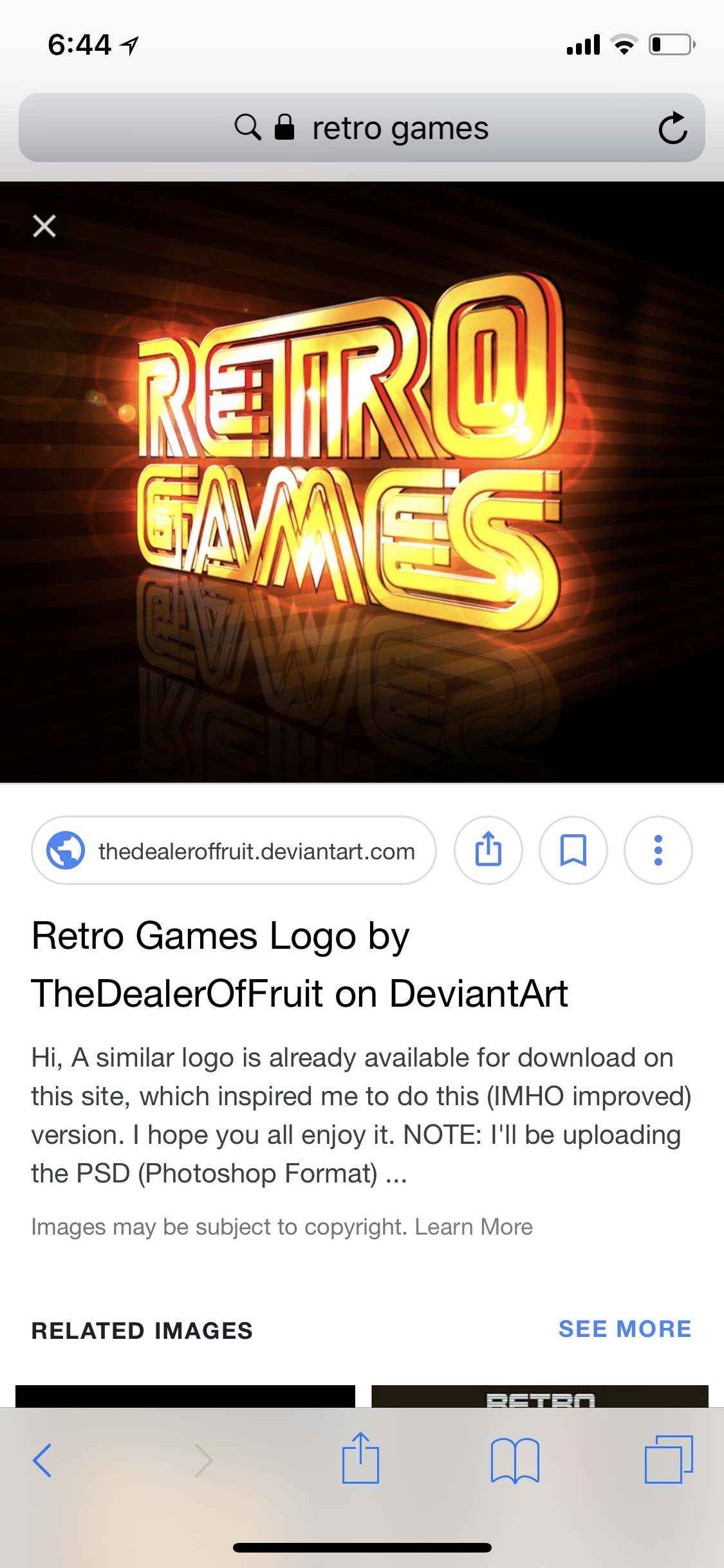
Task: Open the Retro Games logo image
Action: (x=362, y=481)
